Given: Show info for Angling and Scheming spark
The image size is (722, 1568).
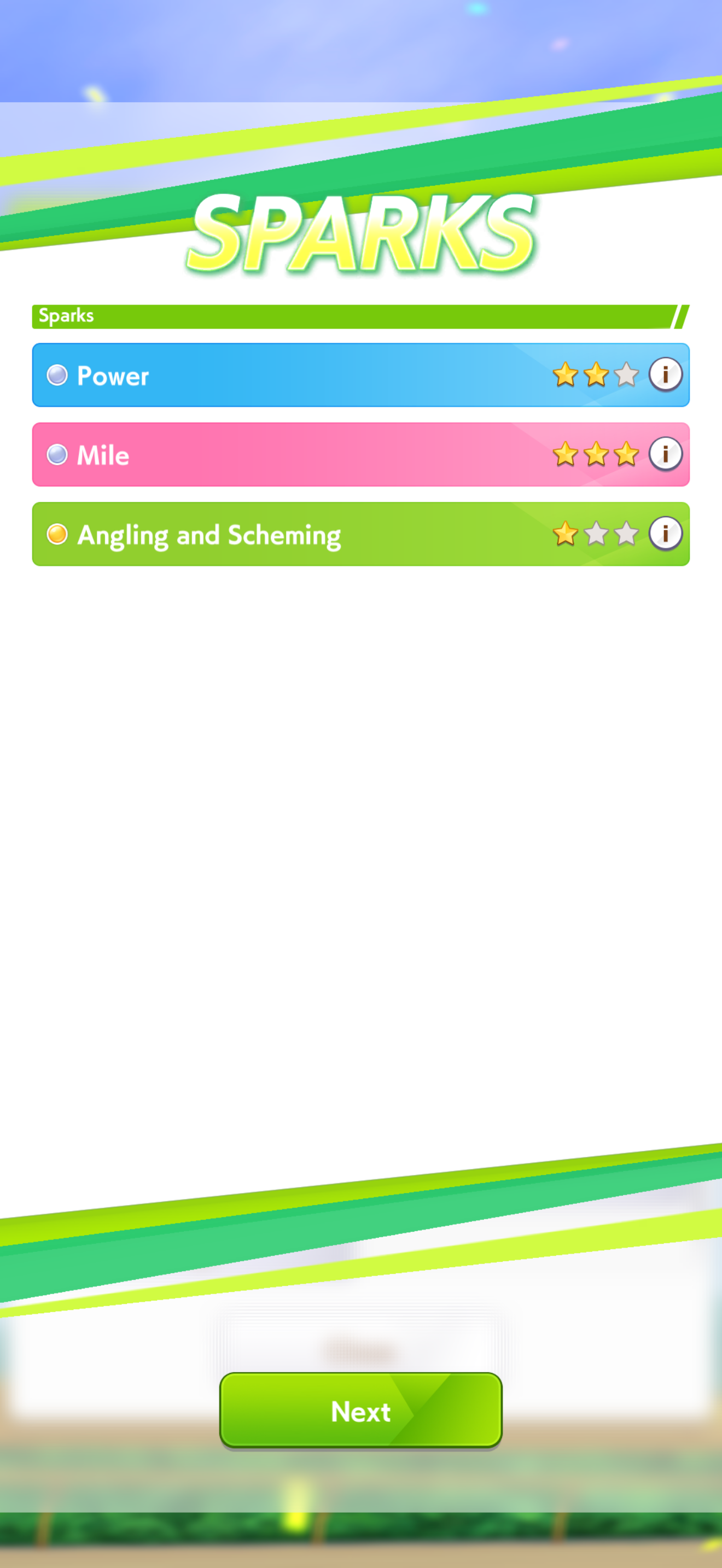Looking at the screenshot, I should coord(665,534).
